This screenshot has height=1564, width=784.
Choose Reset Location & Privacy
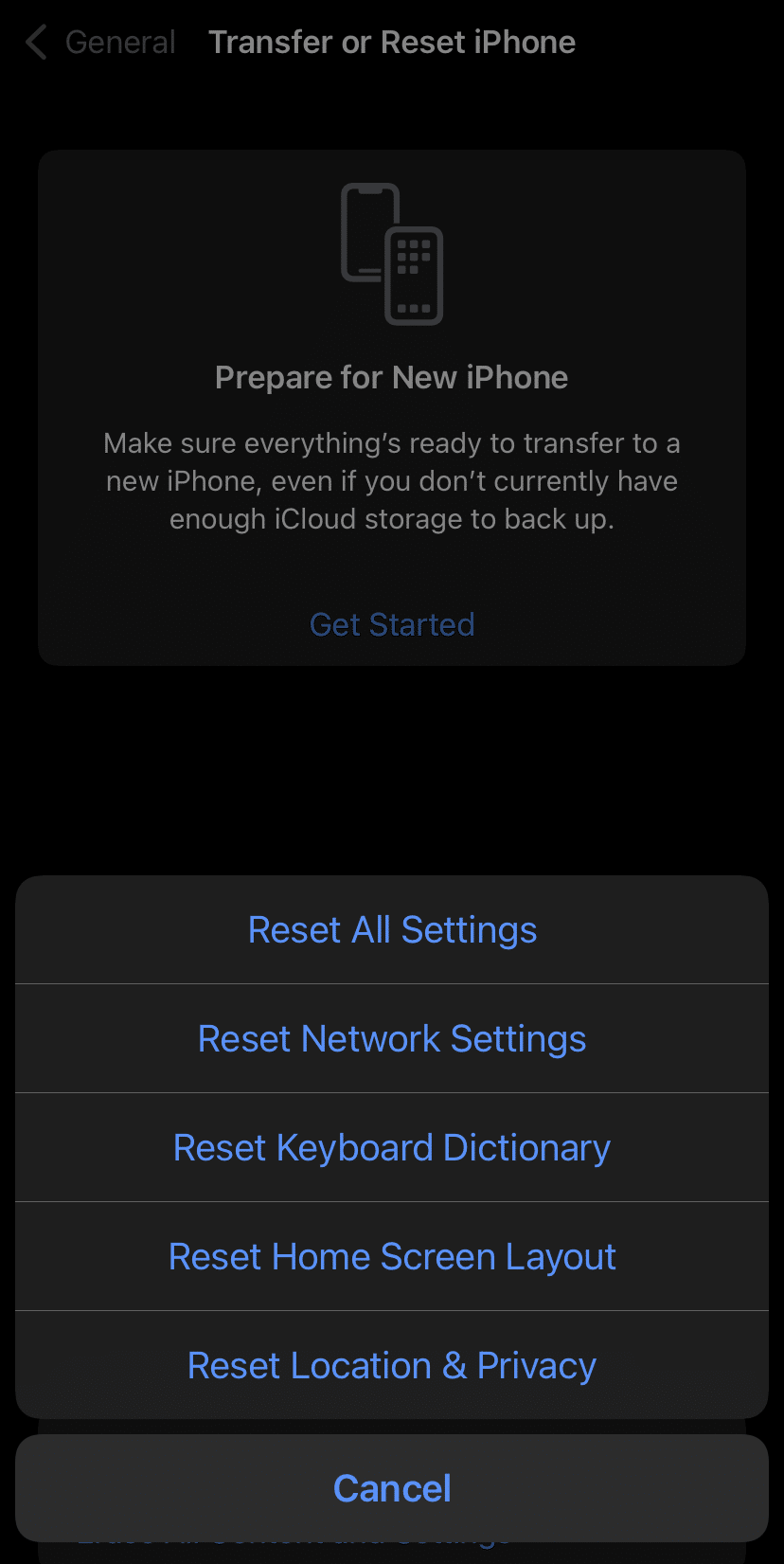392,1366
